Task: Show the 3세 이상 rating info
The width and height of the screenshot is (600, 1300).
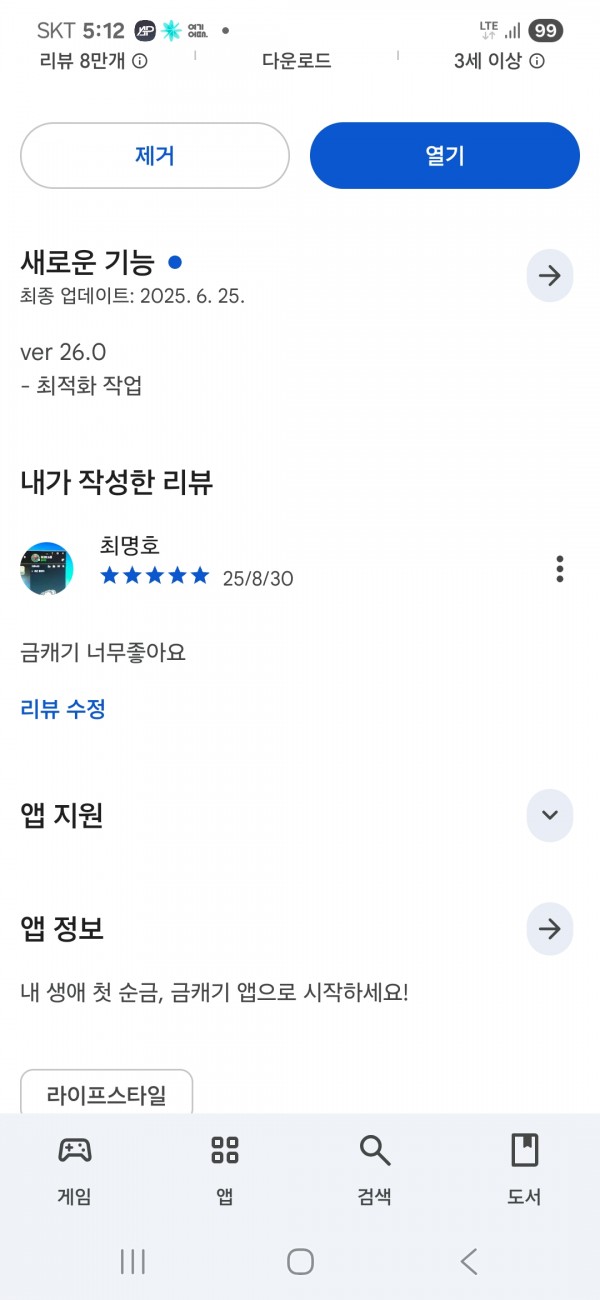Action: [x=537, y=61]
